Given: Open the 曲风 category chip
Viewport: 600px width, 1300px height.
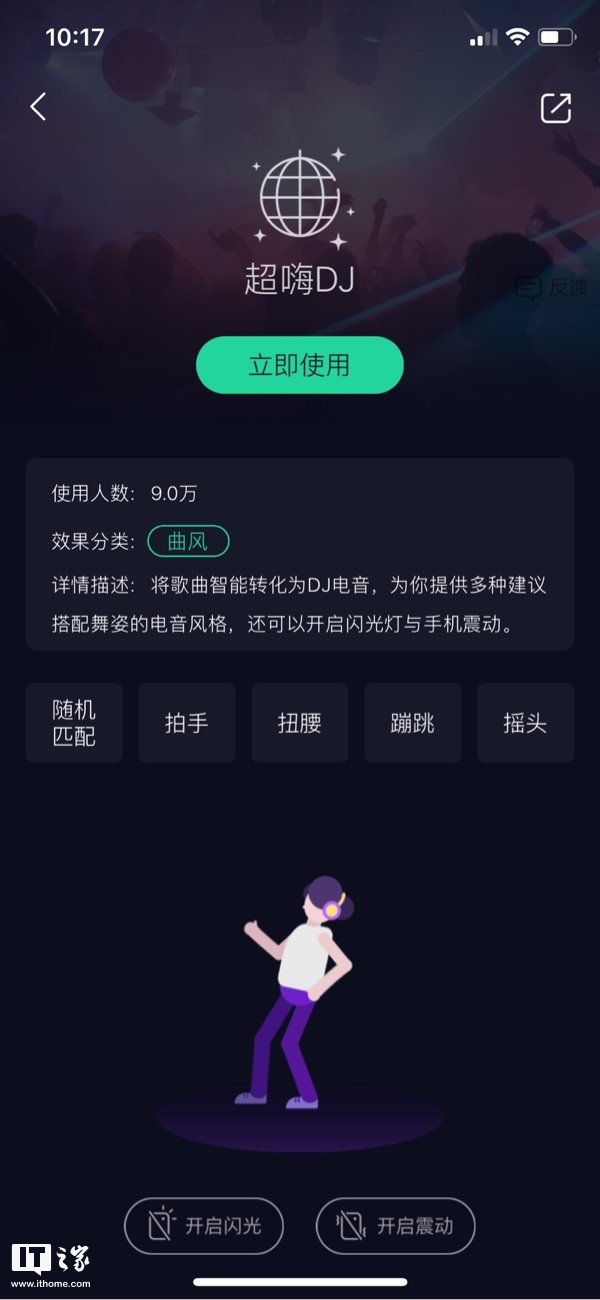Looking at the screenshot, I should pyautogui.click(x=188, y=542).
